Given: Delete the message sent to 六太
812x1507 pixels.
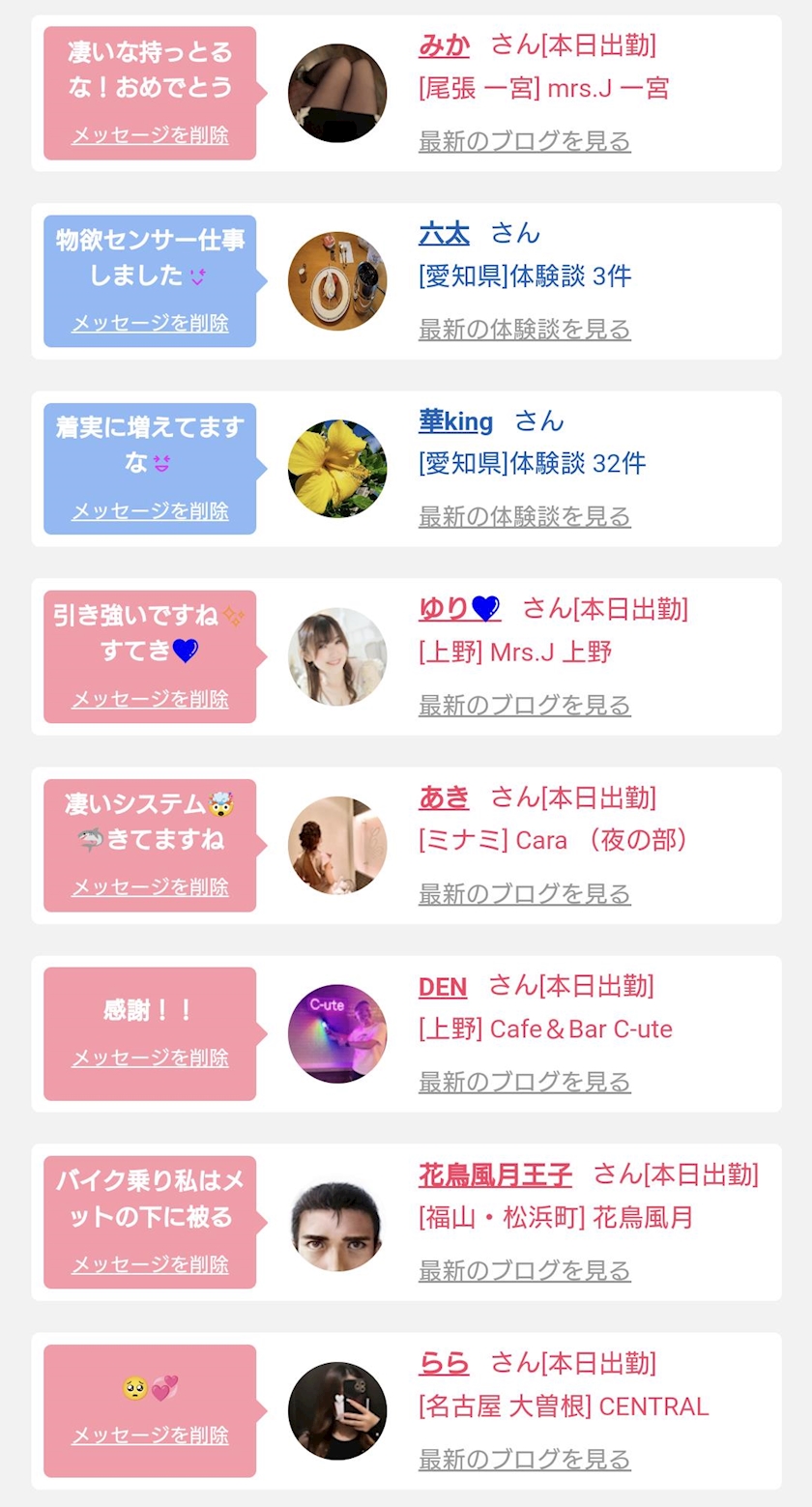Looking at the screenshot, I should click(150, 323).
